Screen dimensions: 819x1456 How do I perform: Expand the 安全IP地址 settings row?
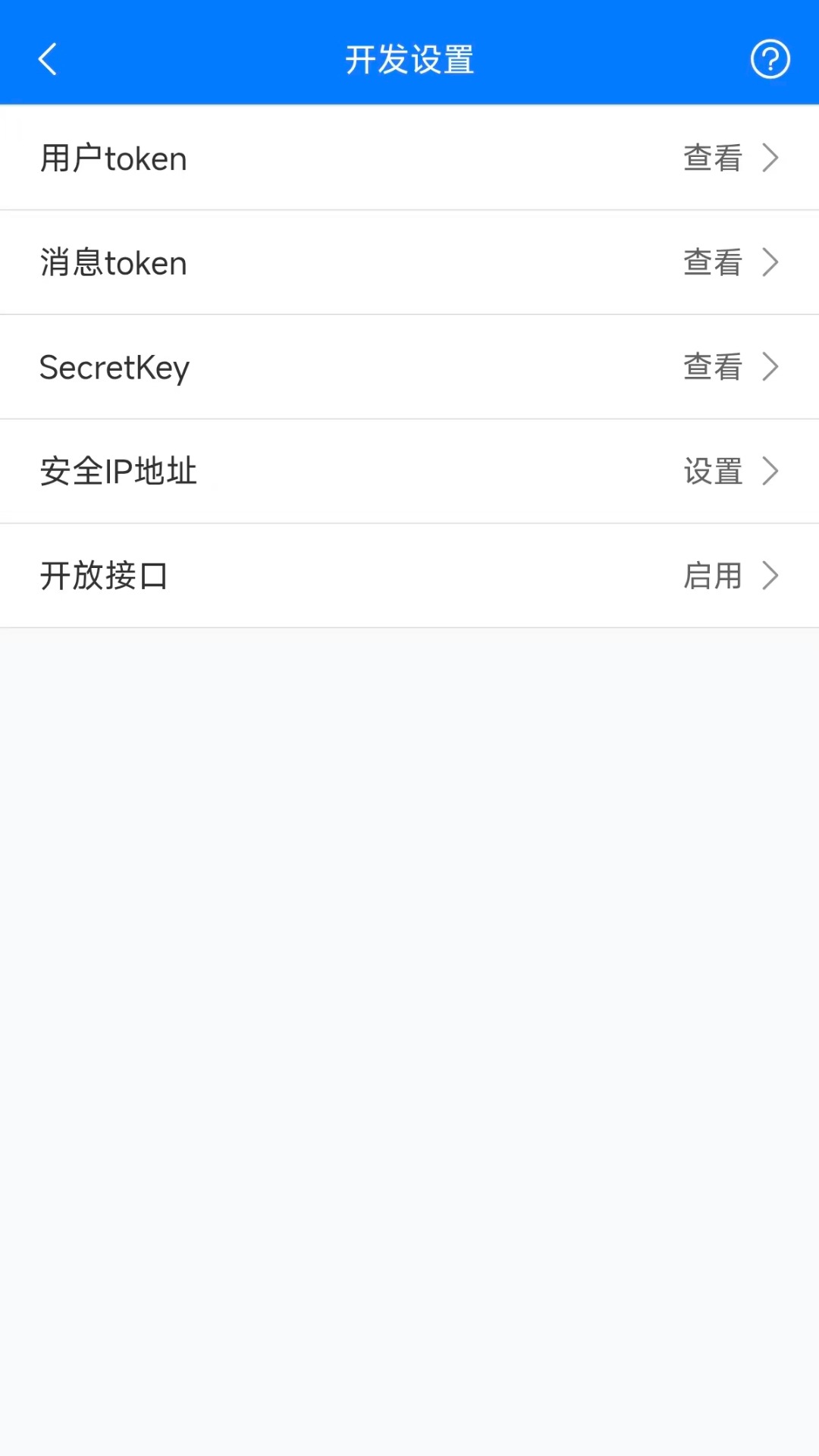(409, 471)
